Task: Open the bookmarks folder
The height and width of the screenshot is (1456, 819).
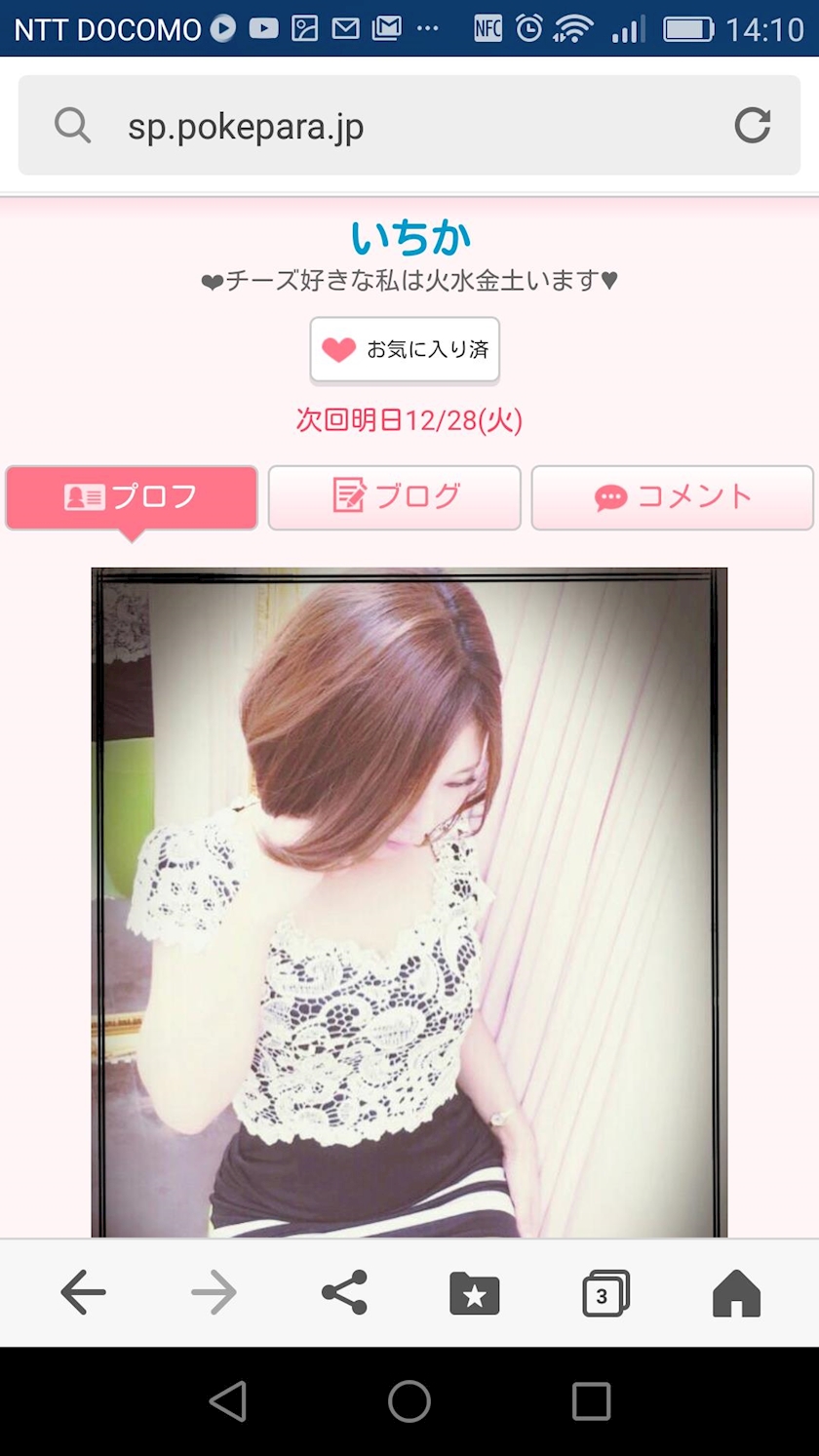Action: [475, 1294]
